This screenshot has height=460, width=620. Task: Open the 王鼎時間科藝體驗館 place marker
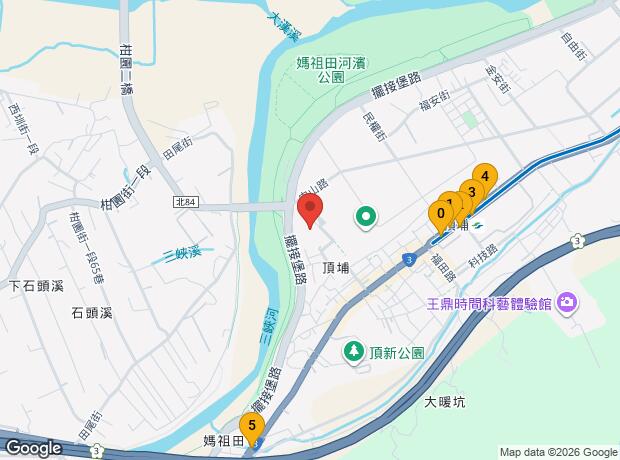(567, 302)
